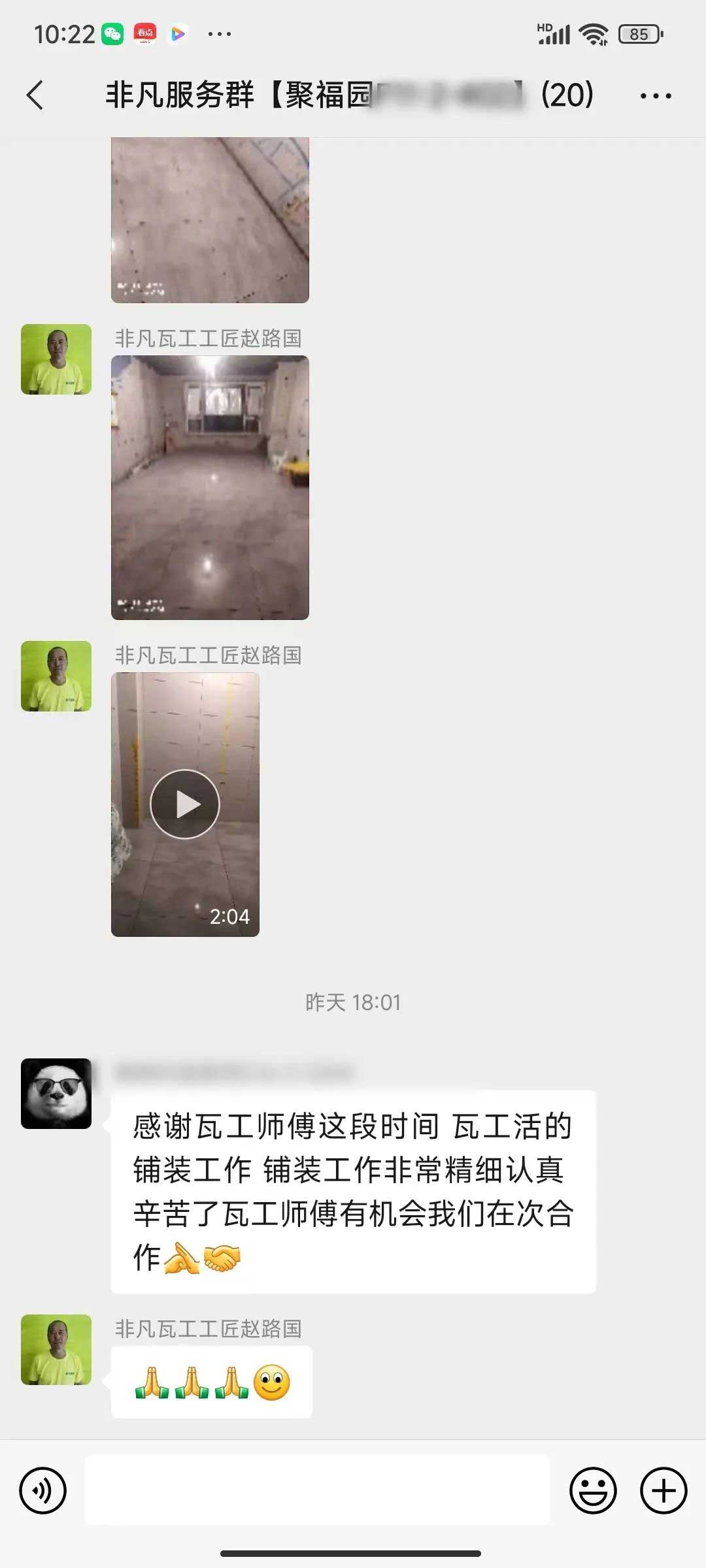Open the partially visible floor photo
This screenshot has width=706, height=1568.
[x=210, y=220]
